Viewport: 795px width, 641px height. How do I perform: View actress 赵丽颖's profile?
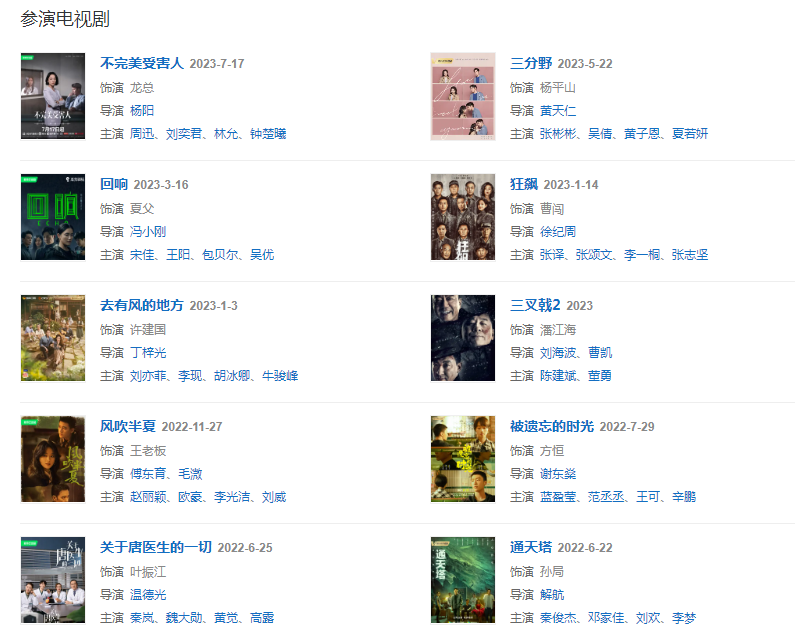148,496
